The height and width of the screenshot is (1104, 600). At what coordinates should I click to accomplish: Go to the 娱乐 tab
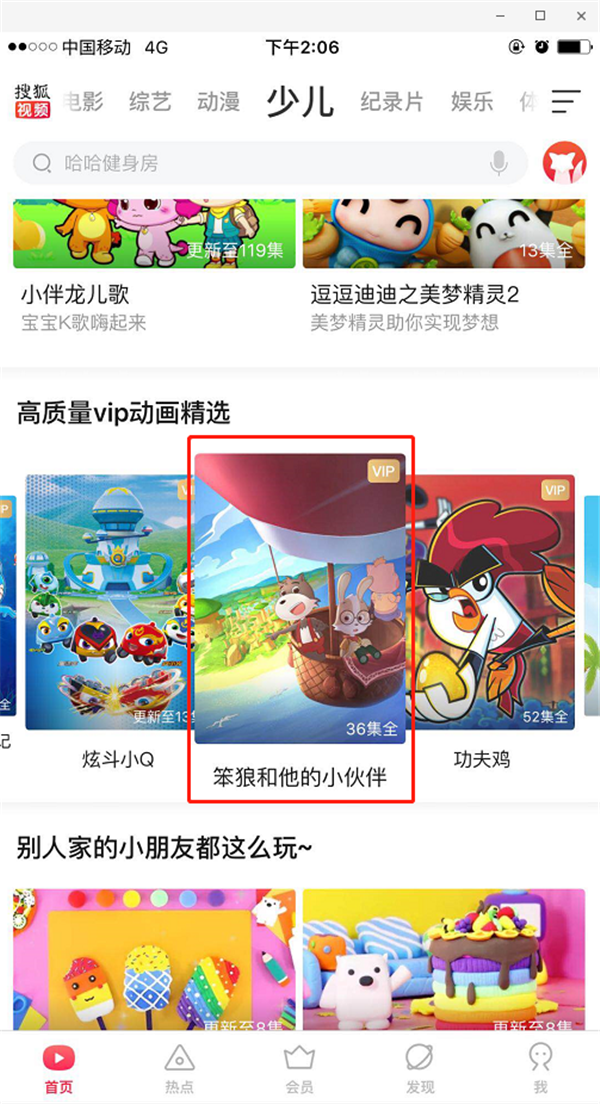pos(472,101)
